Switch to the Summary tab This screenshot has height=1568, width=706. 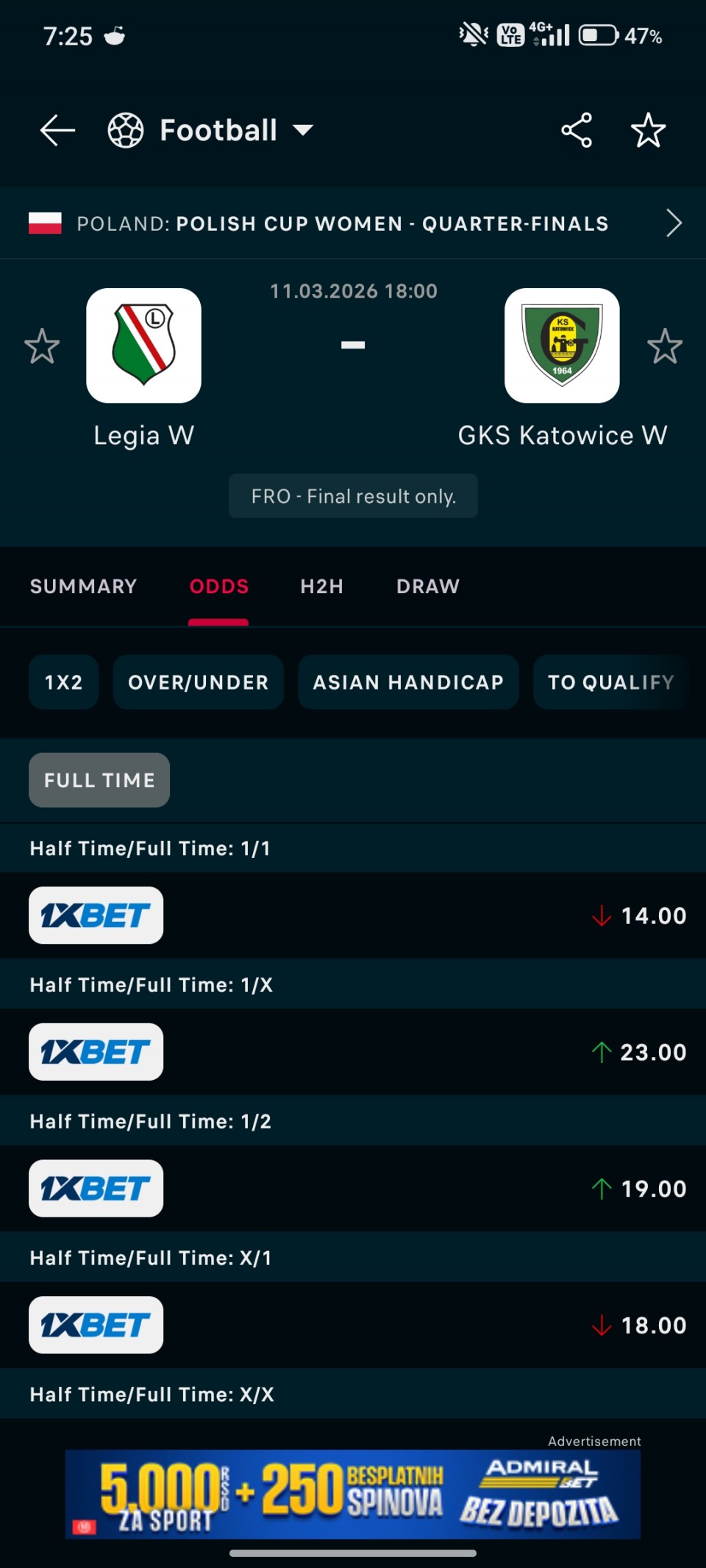[83, 587]
